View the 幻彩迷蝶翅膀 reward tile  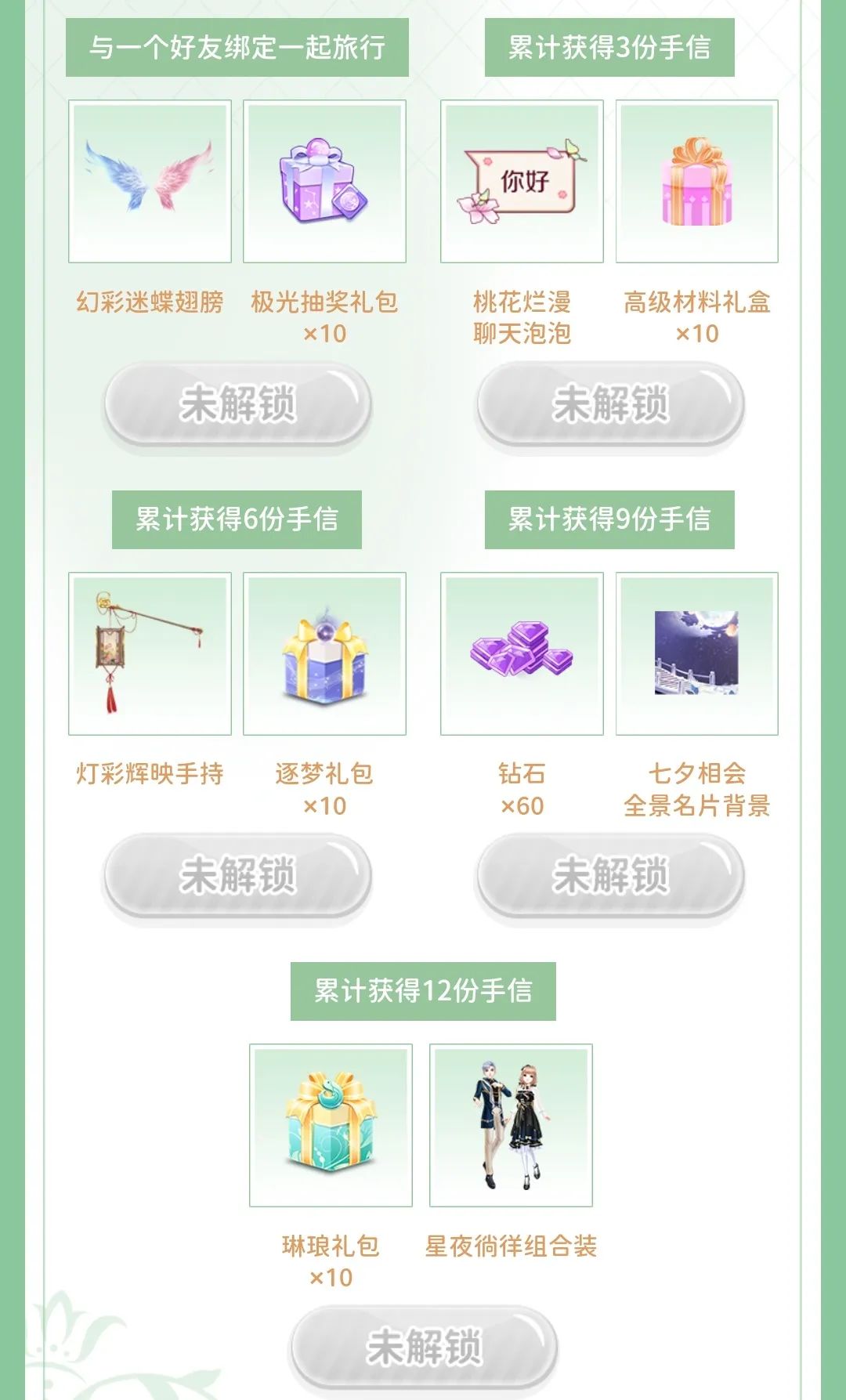(150, 181)
